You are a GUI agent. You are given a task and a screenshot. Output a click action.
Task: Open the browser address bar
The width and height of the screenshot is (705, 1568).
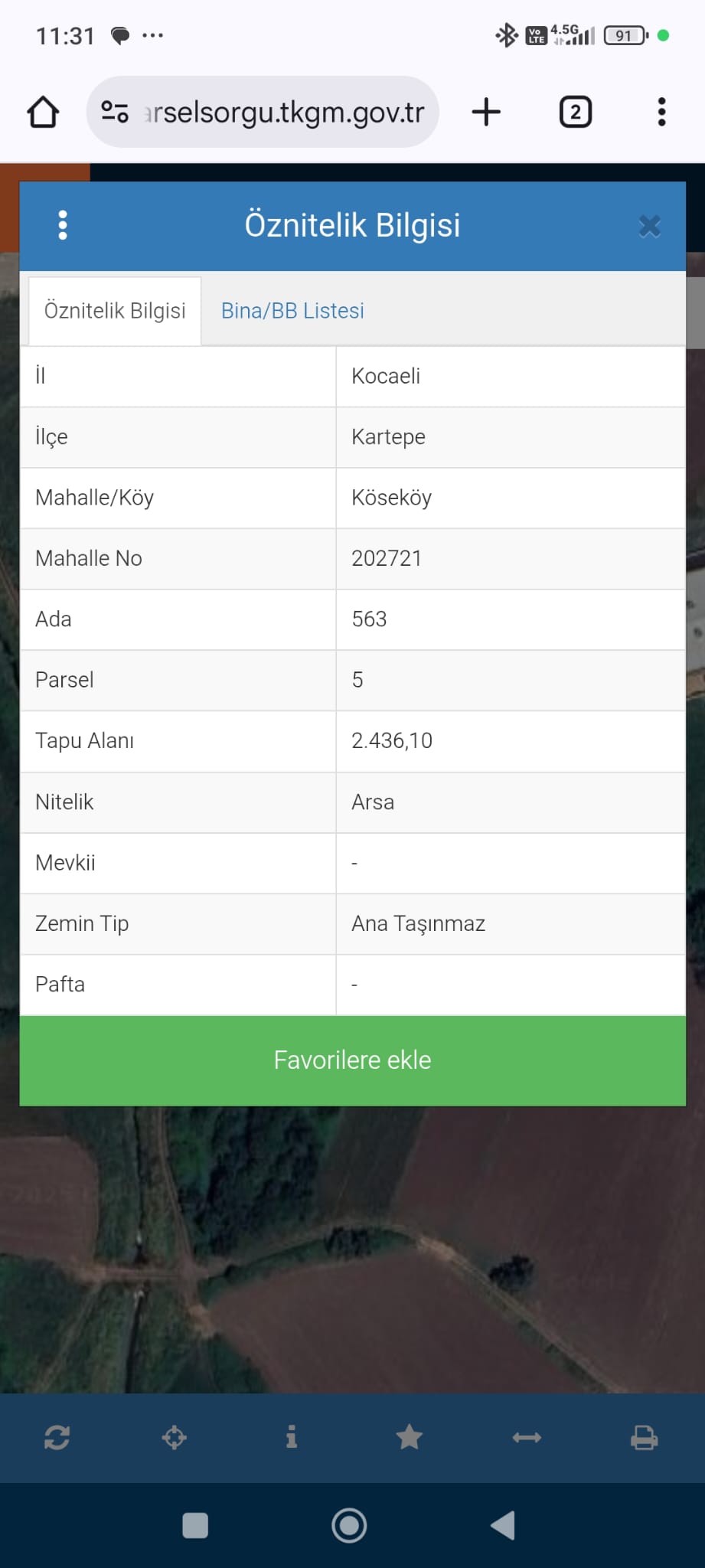click(283, 113)
